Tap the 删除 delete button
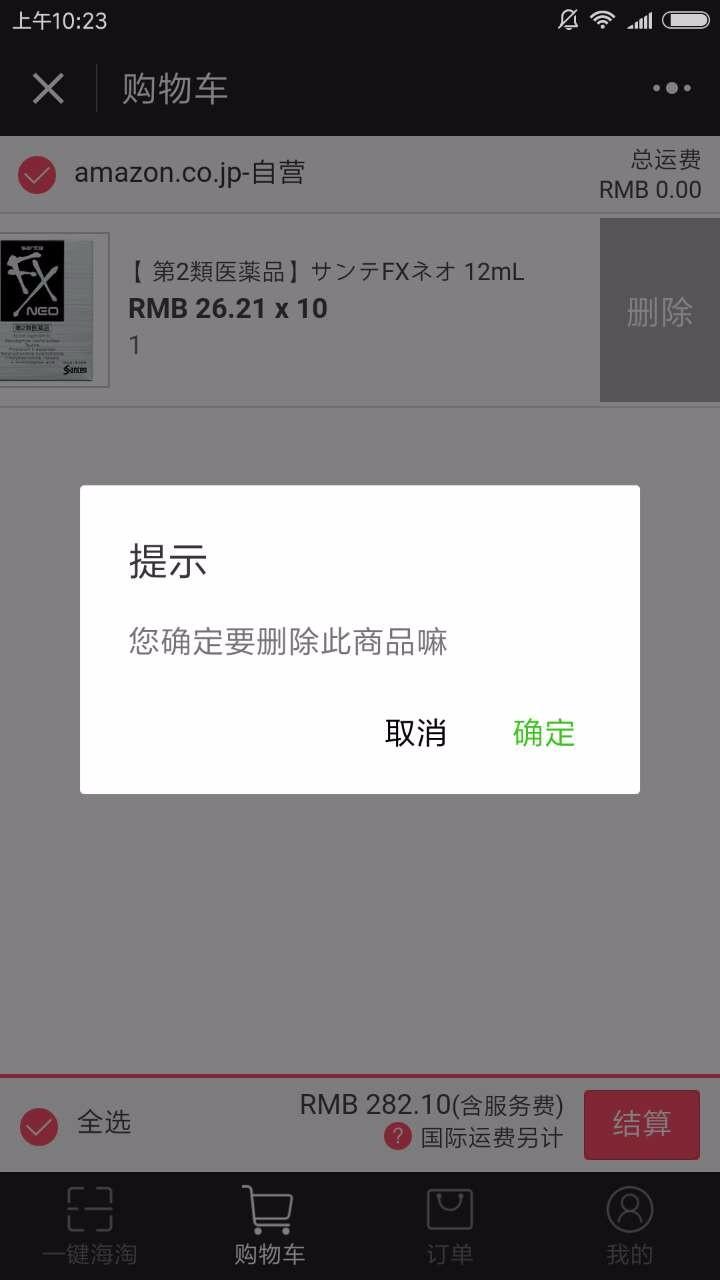 [659, 312]
